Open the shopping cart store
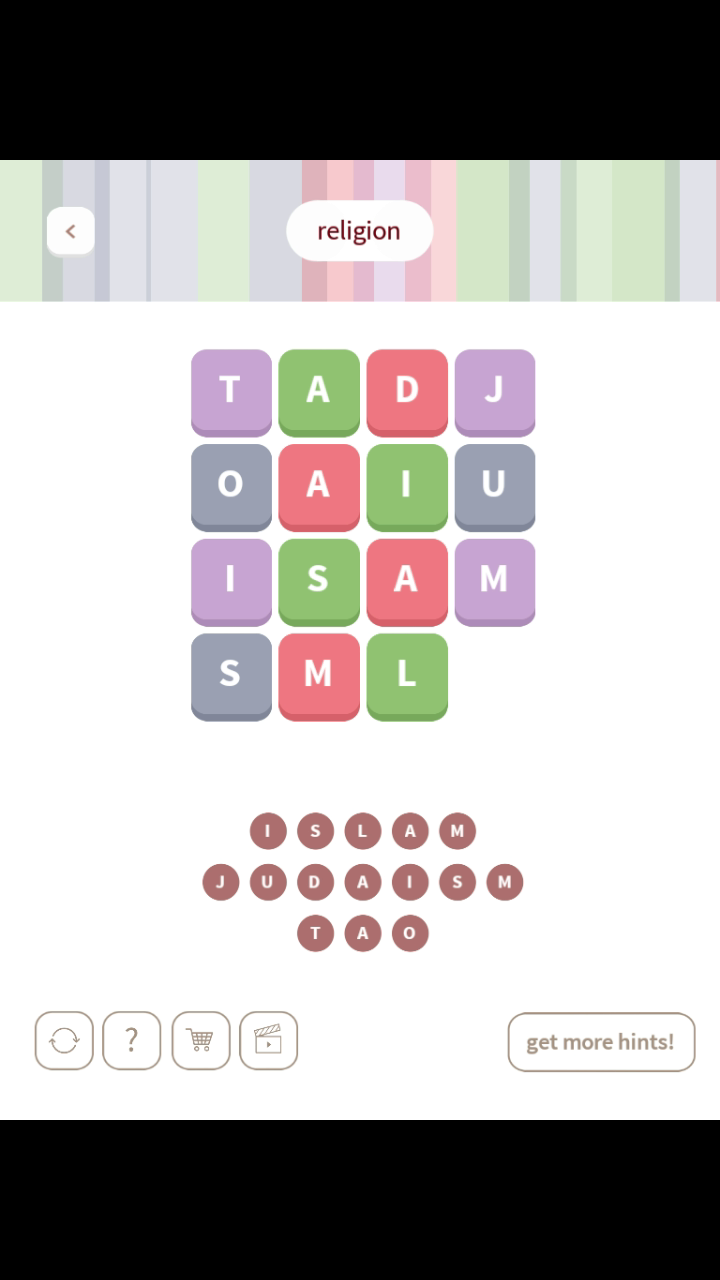The width and height of the screenshot is (720, 1280). pyautogui.click(x=200, y=1041)
